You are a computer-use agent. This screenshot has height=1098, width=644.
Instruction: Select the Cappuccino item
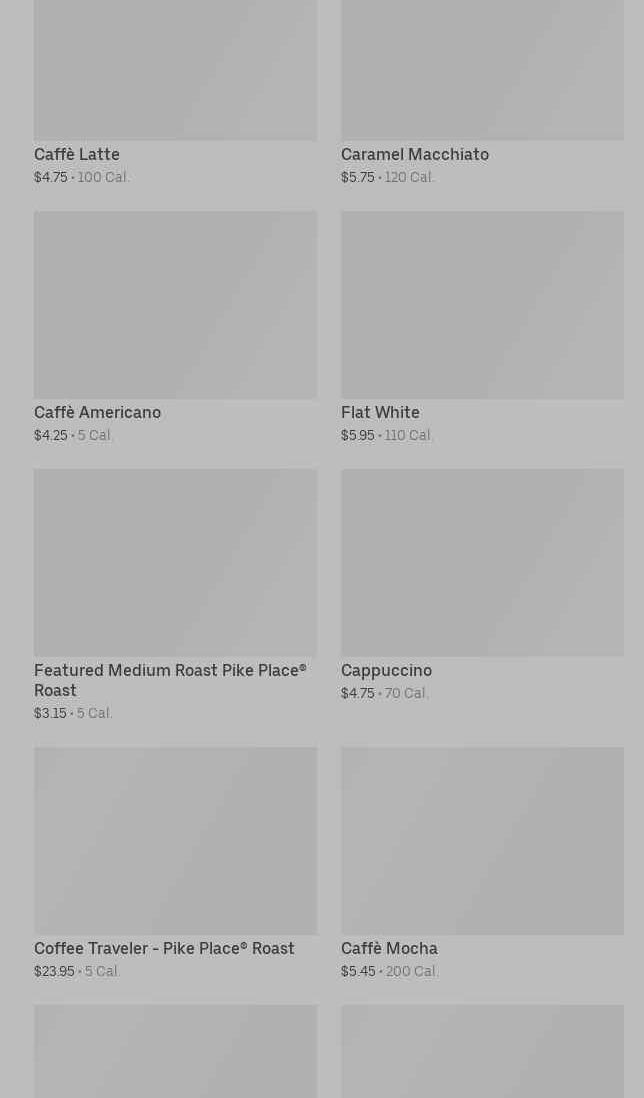click(x=482, y=585)
